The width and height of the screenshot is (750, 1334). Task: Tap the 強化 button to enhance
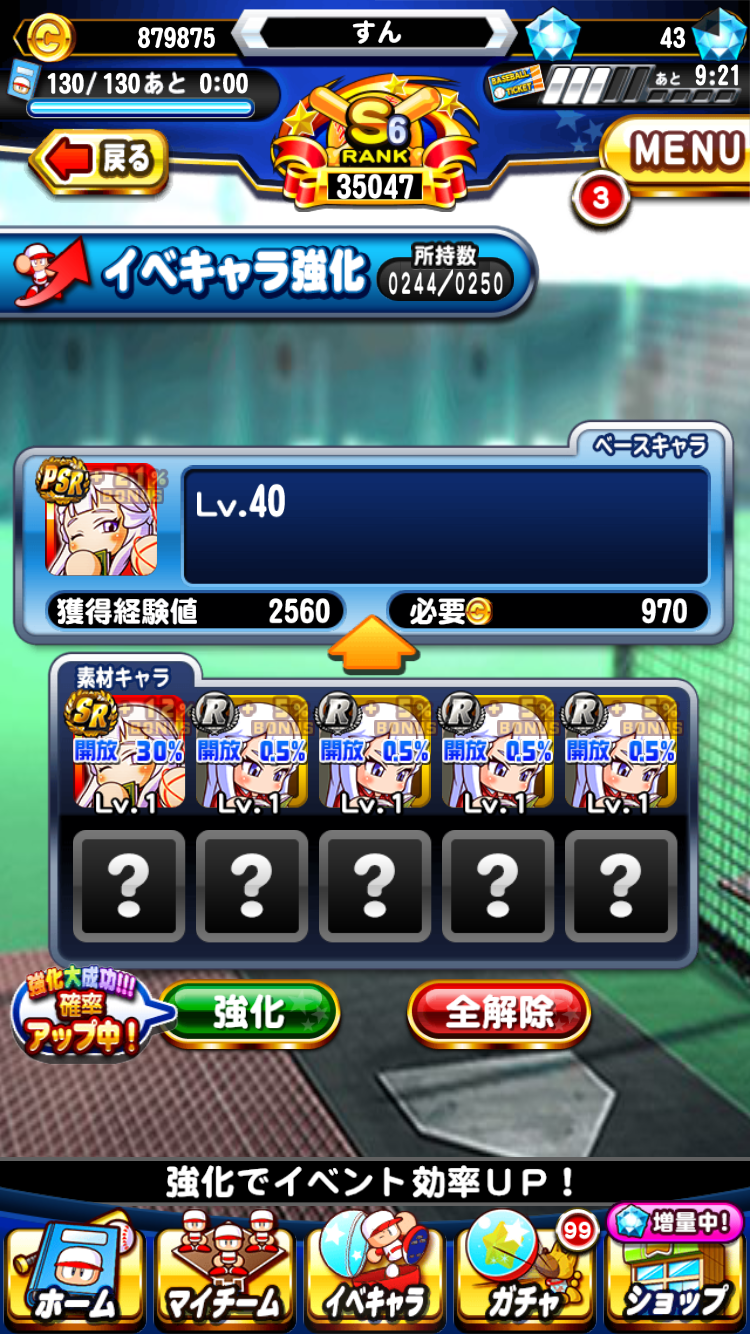click(249, 1014)
